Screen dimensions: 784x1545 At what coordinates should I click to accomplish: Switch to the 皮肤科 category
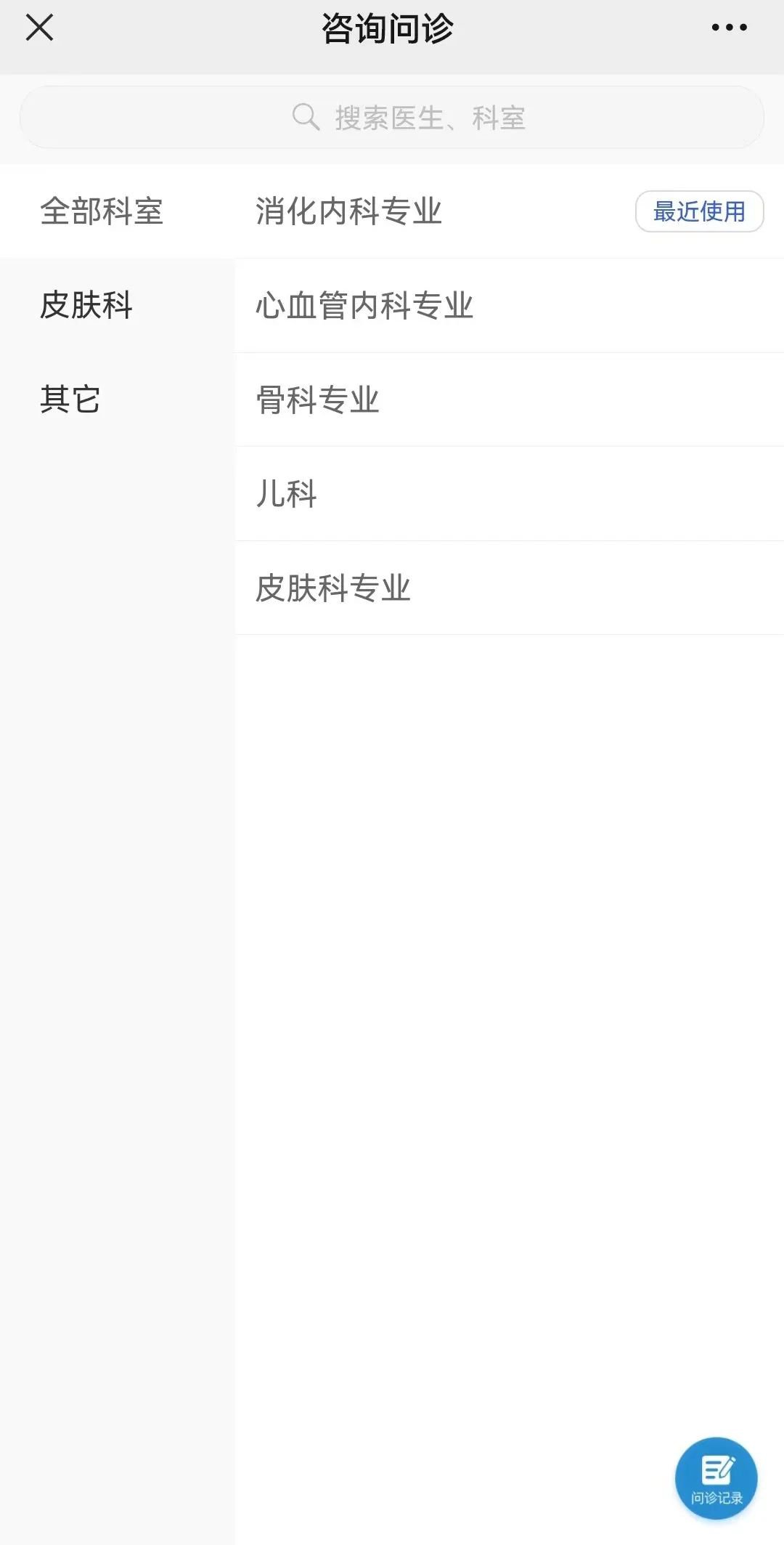point(86,305)
